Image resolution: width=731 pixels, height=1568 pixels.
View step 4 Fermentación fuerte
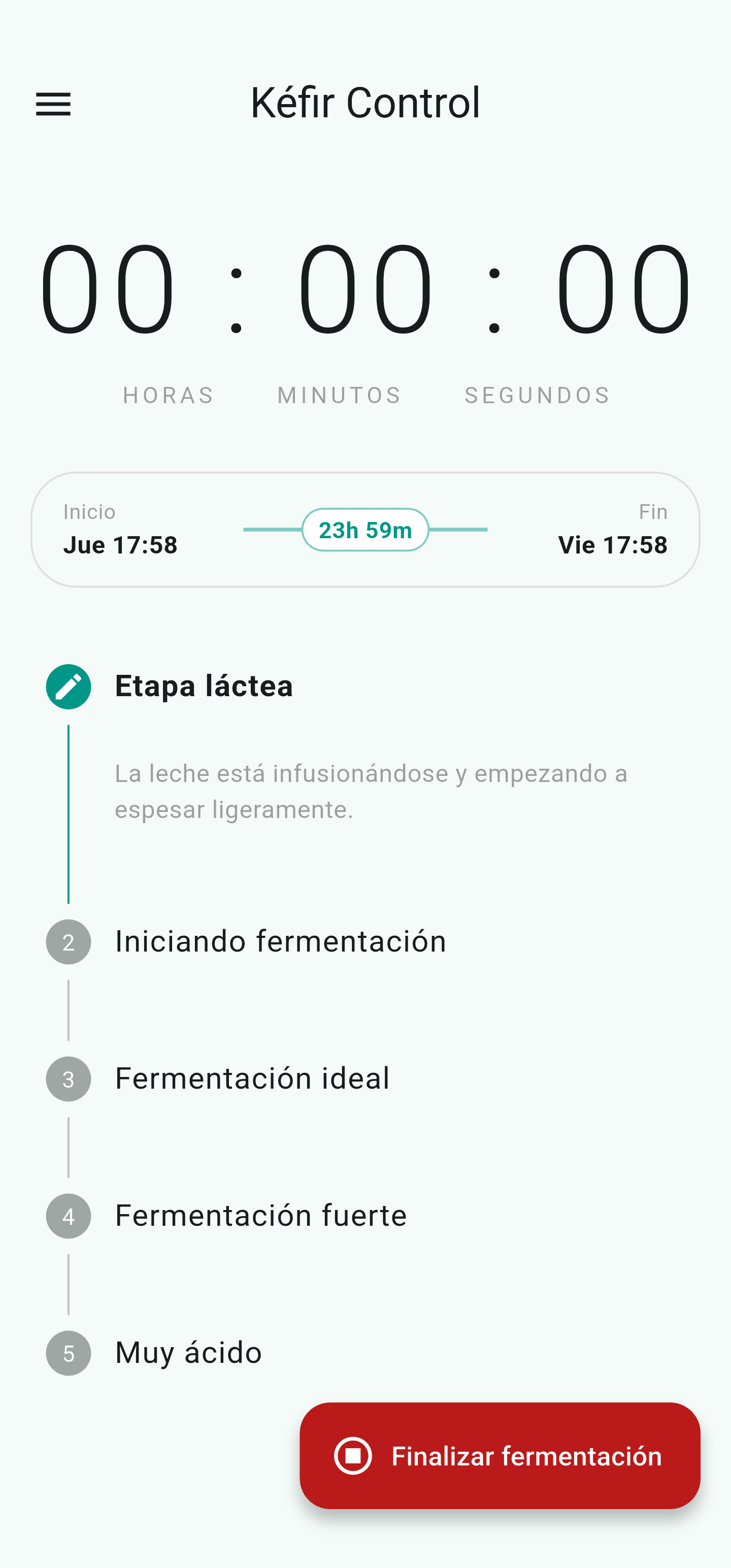pyautogui.click(x=260, y=1216)
